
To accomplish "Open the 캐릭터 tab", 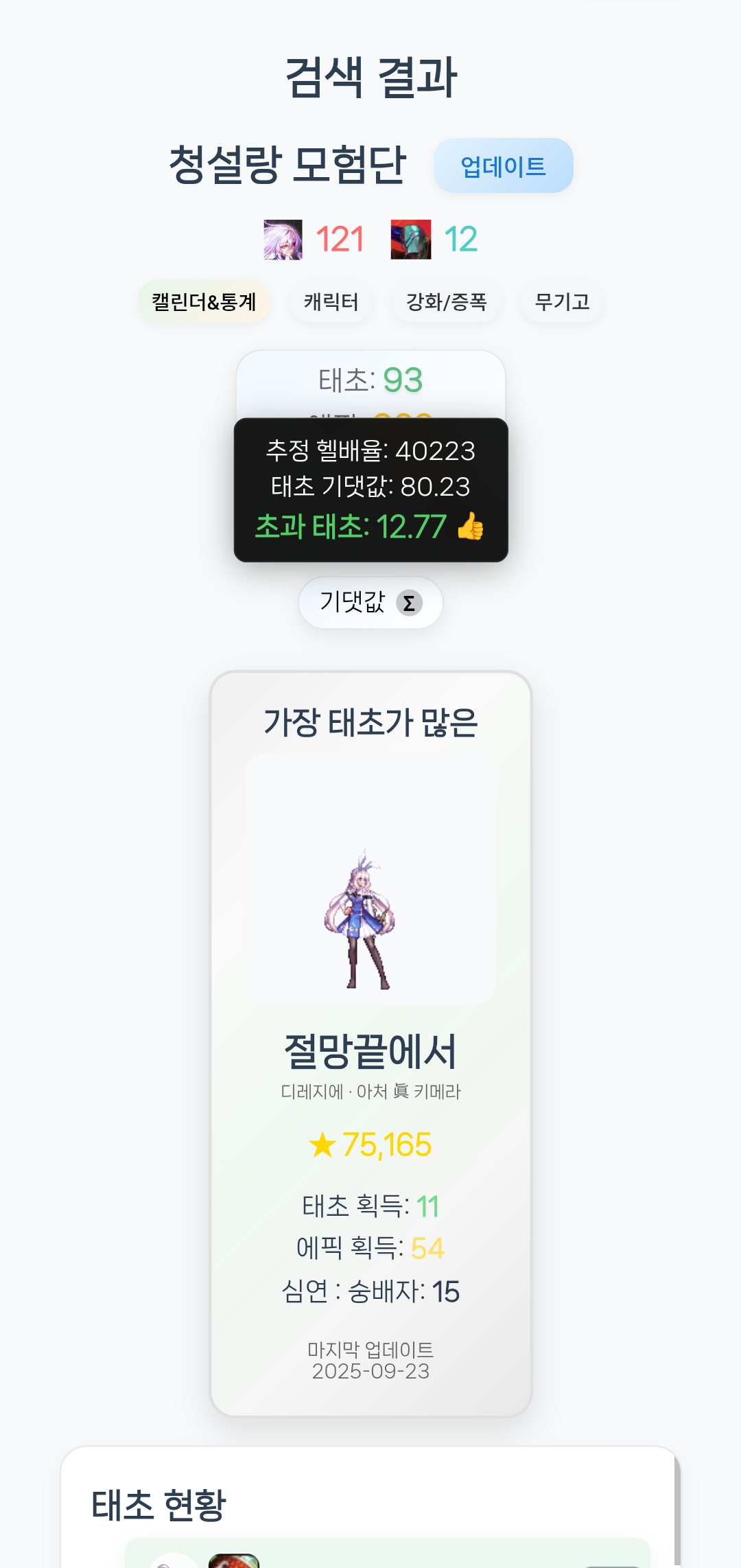I will point(331,302).
